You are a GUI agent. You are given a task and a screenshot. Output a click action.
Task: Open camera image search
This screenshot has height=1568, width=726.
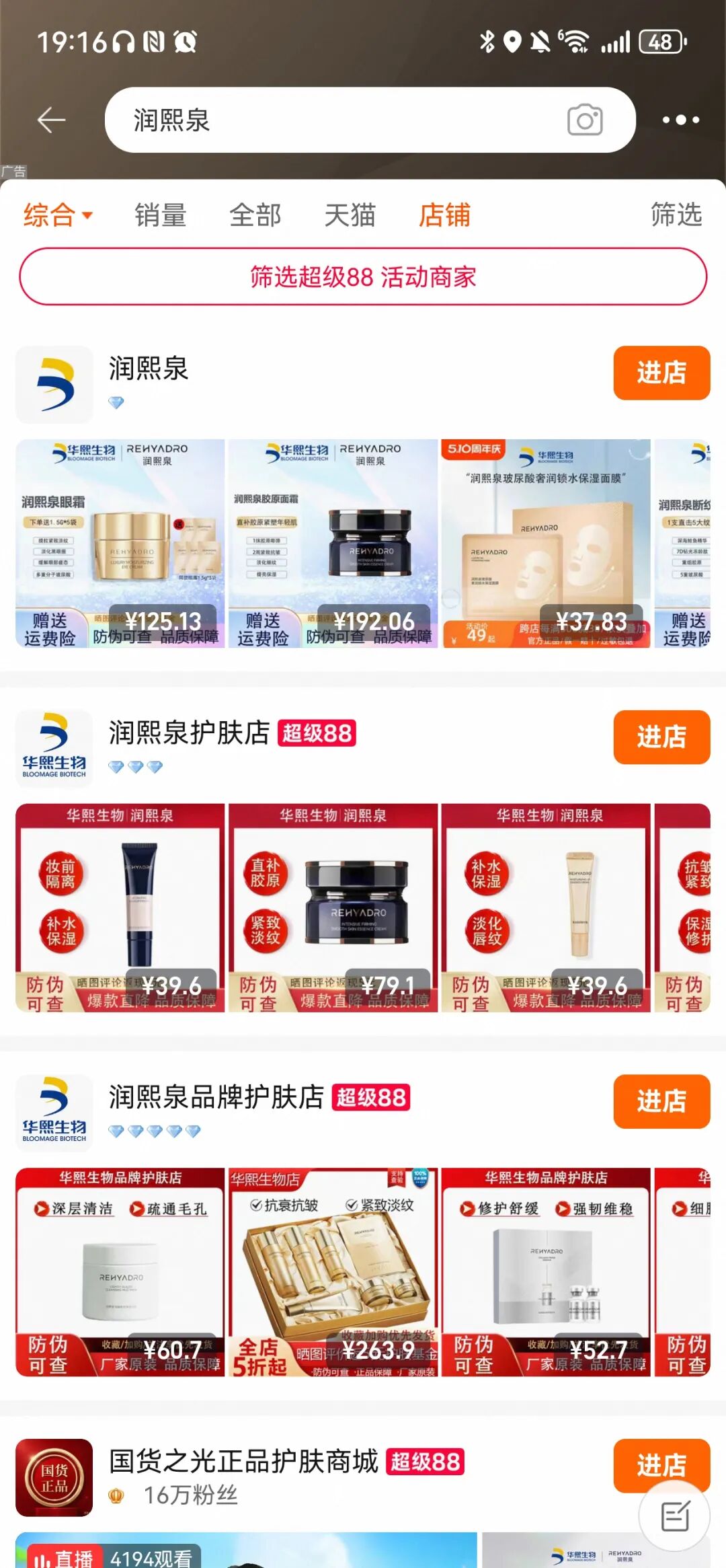pos(584,120)
